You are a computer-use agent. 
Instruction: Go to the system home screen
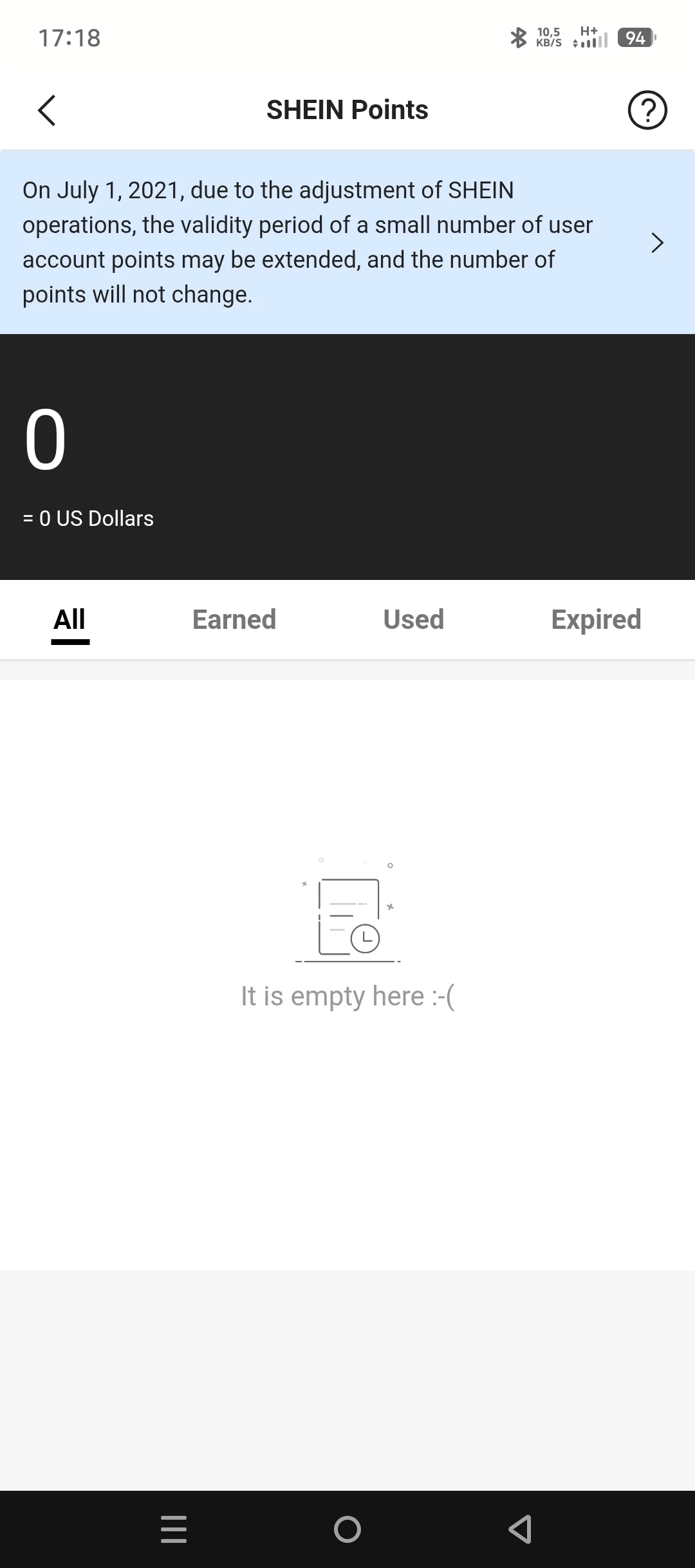(347, 1529)
